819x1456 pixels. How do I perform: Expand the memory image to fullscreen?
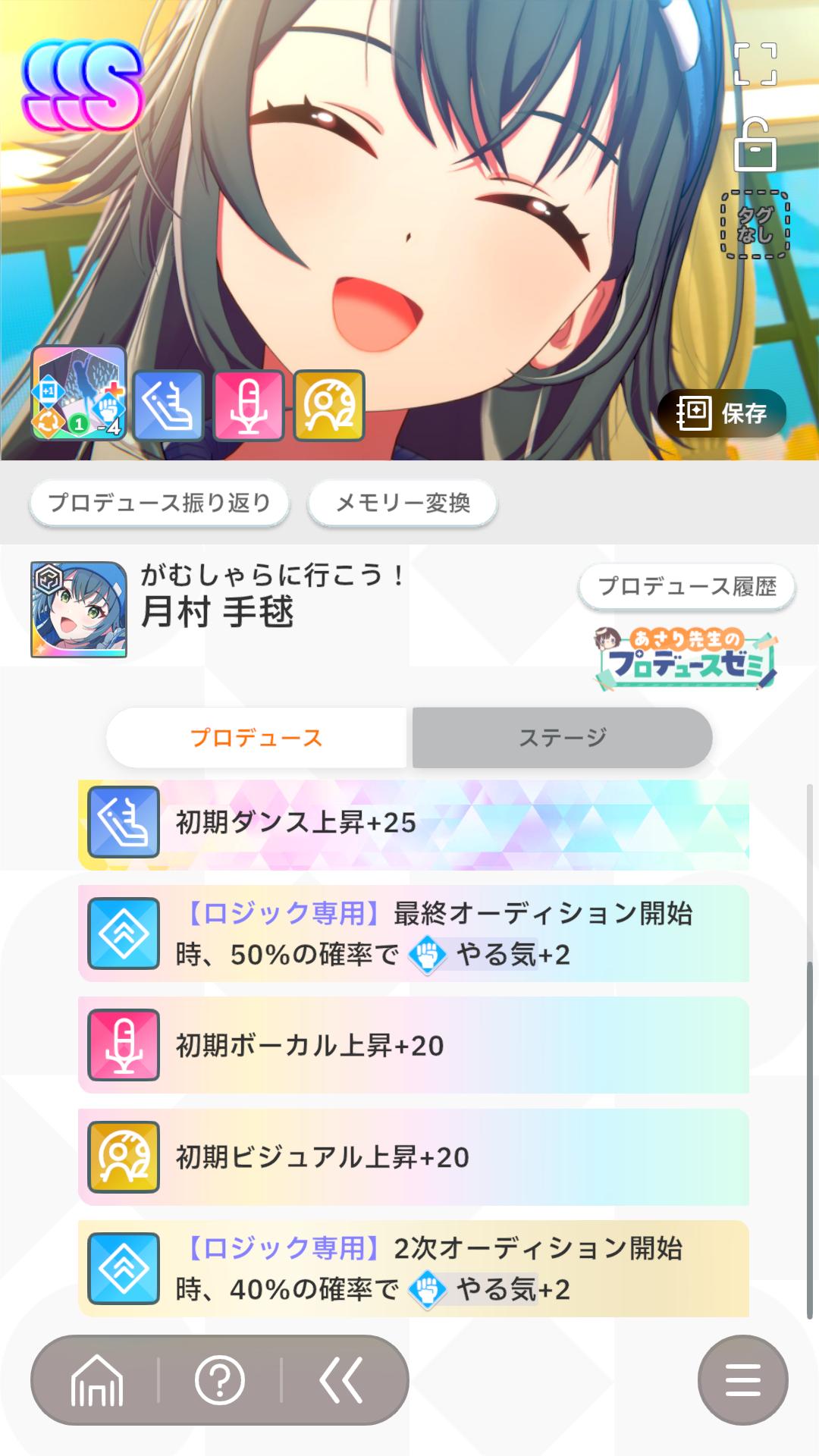[755, 64]
